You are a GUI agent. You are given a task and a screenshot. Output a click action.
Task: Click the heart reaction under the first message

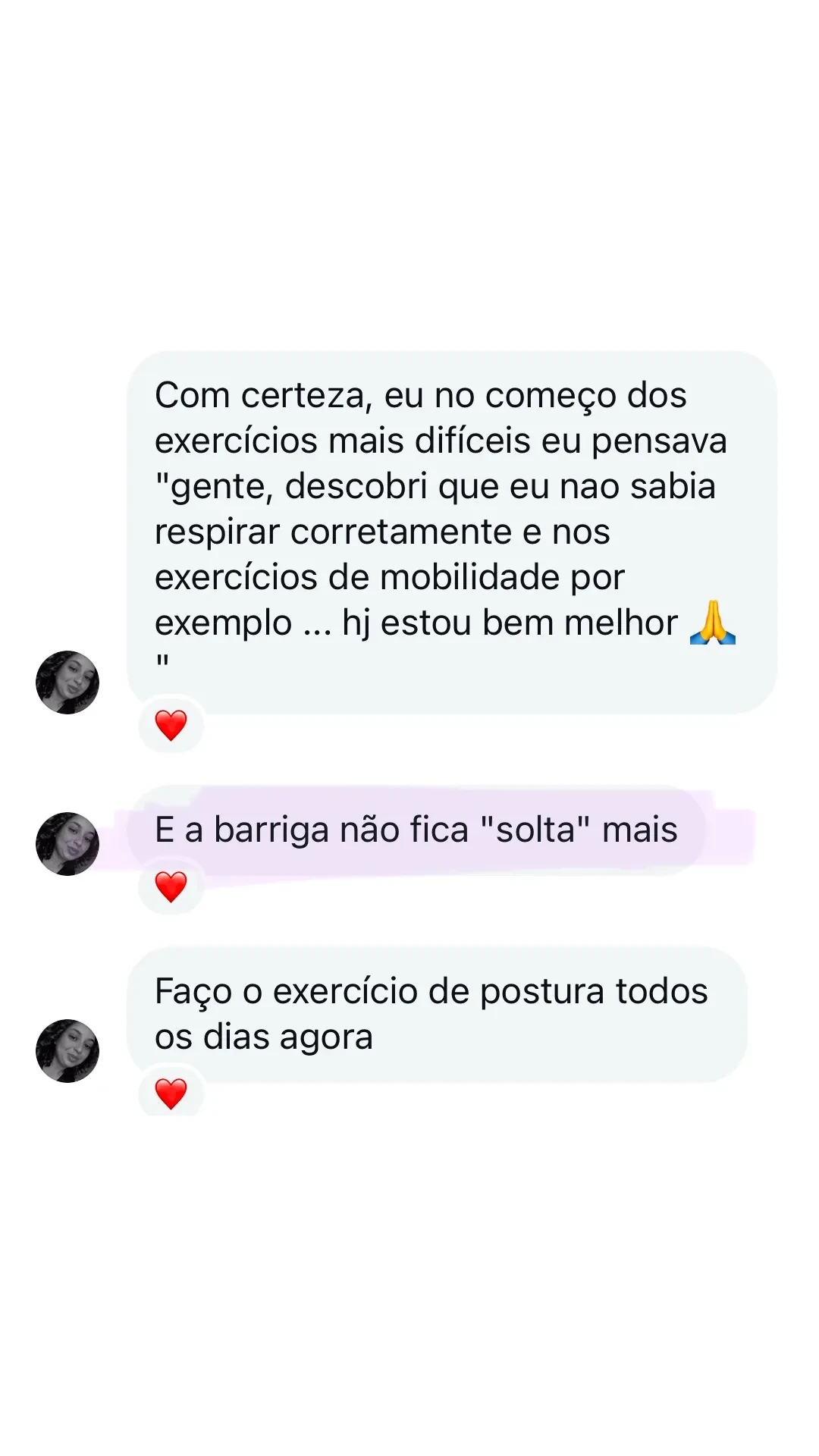(170, 724)
